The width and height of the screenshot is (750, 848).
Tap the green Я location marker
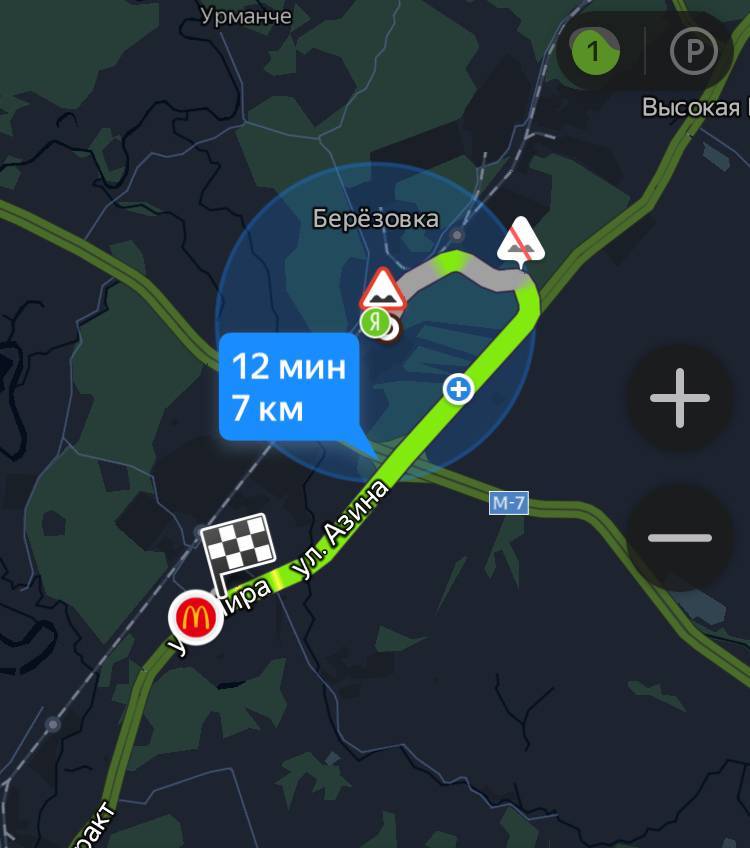click(375, 322)
